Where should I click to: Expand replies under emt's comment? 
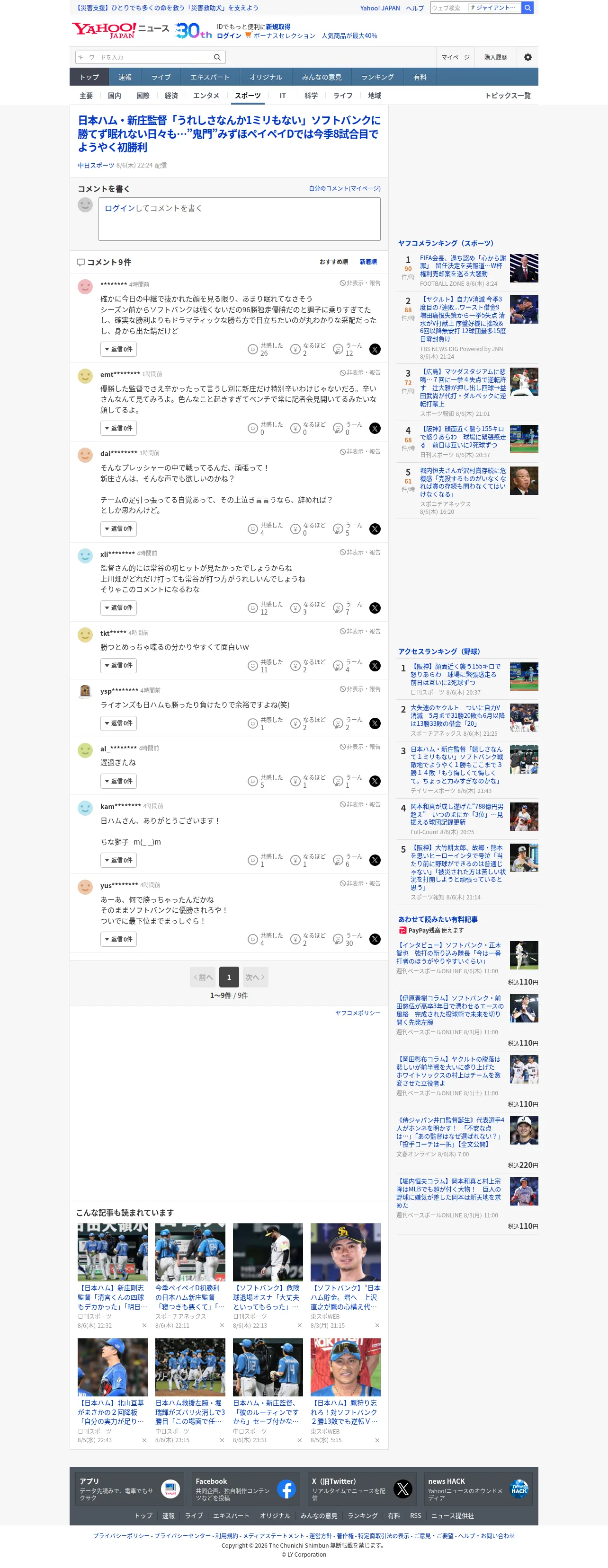[x=118, y=429]
